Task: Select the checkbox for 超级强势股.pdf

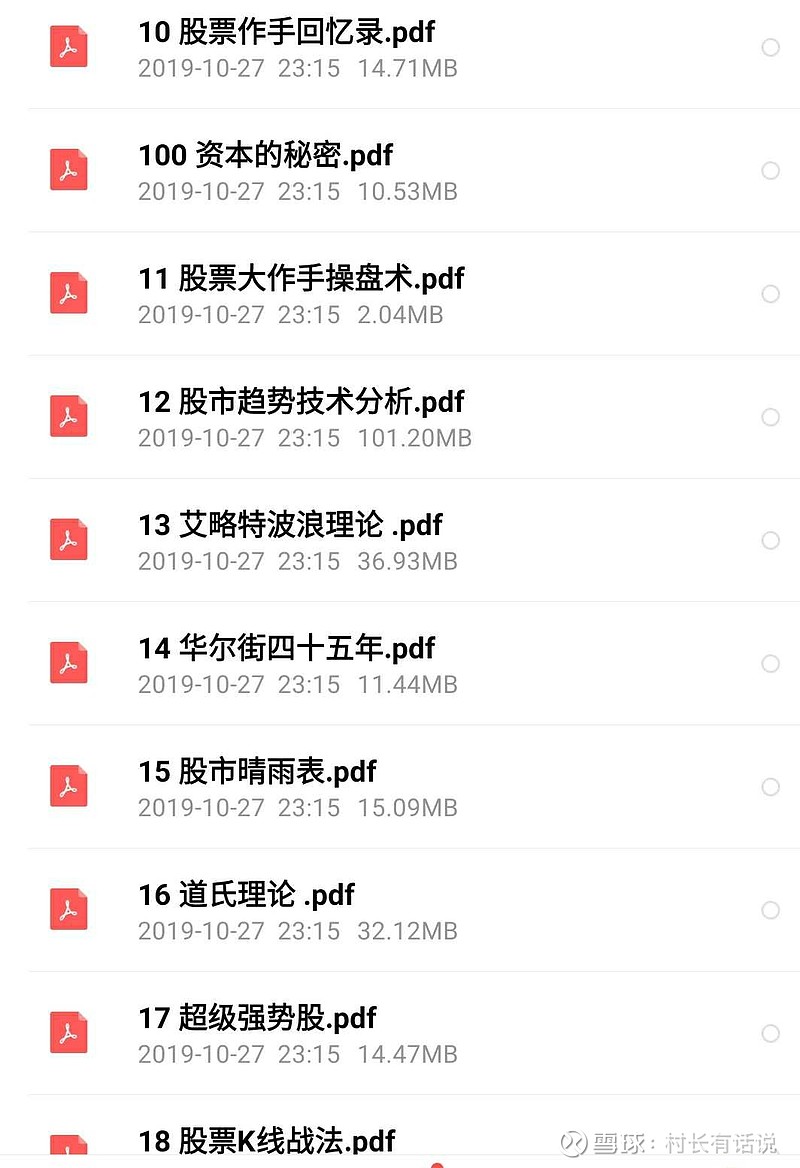Action: pos(771,1034)
